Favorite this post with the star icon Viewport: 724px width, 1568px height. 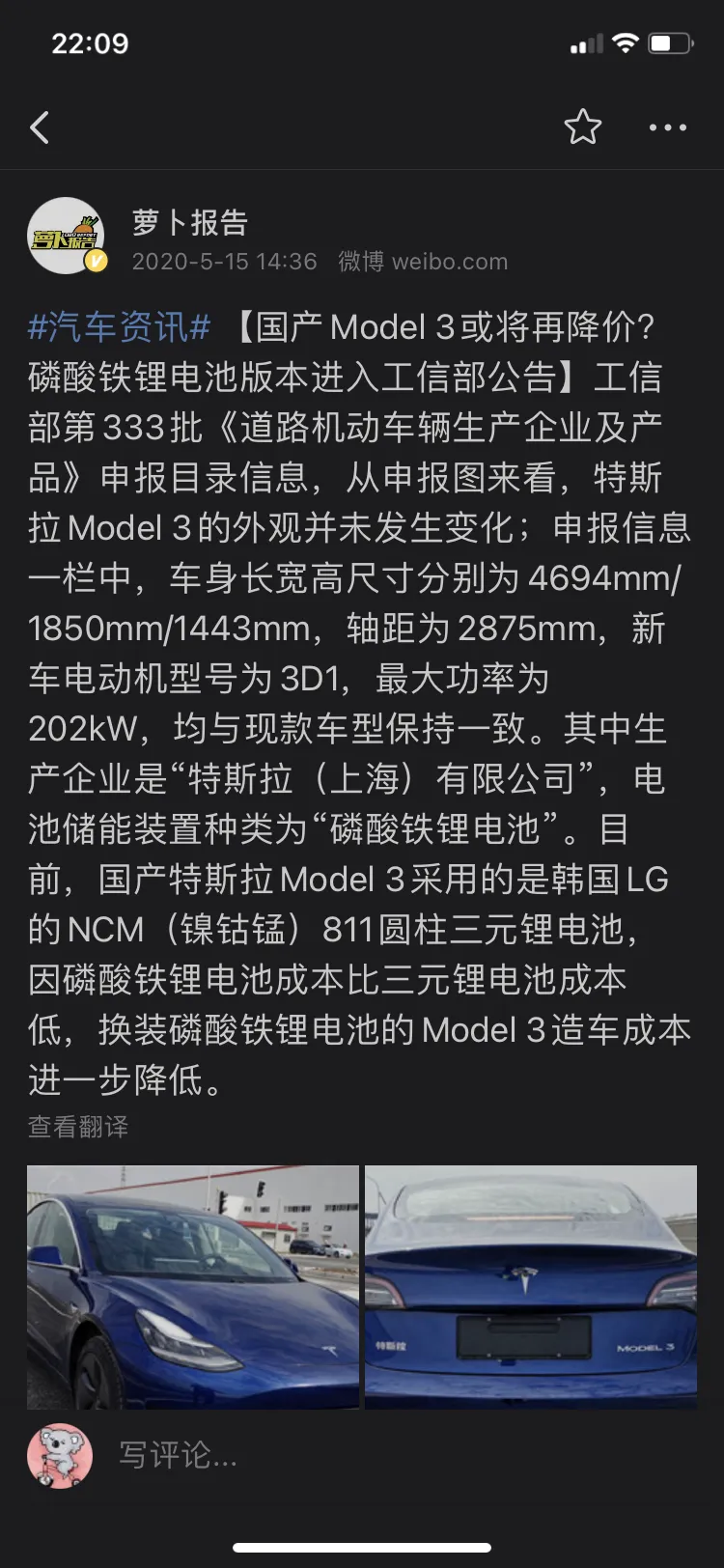coord(583,126)
